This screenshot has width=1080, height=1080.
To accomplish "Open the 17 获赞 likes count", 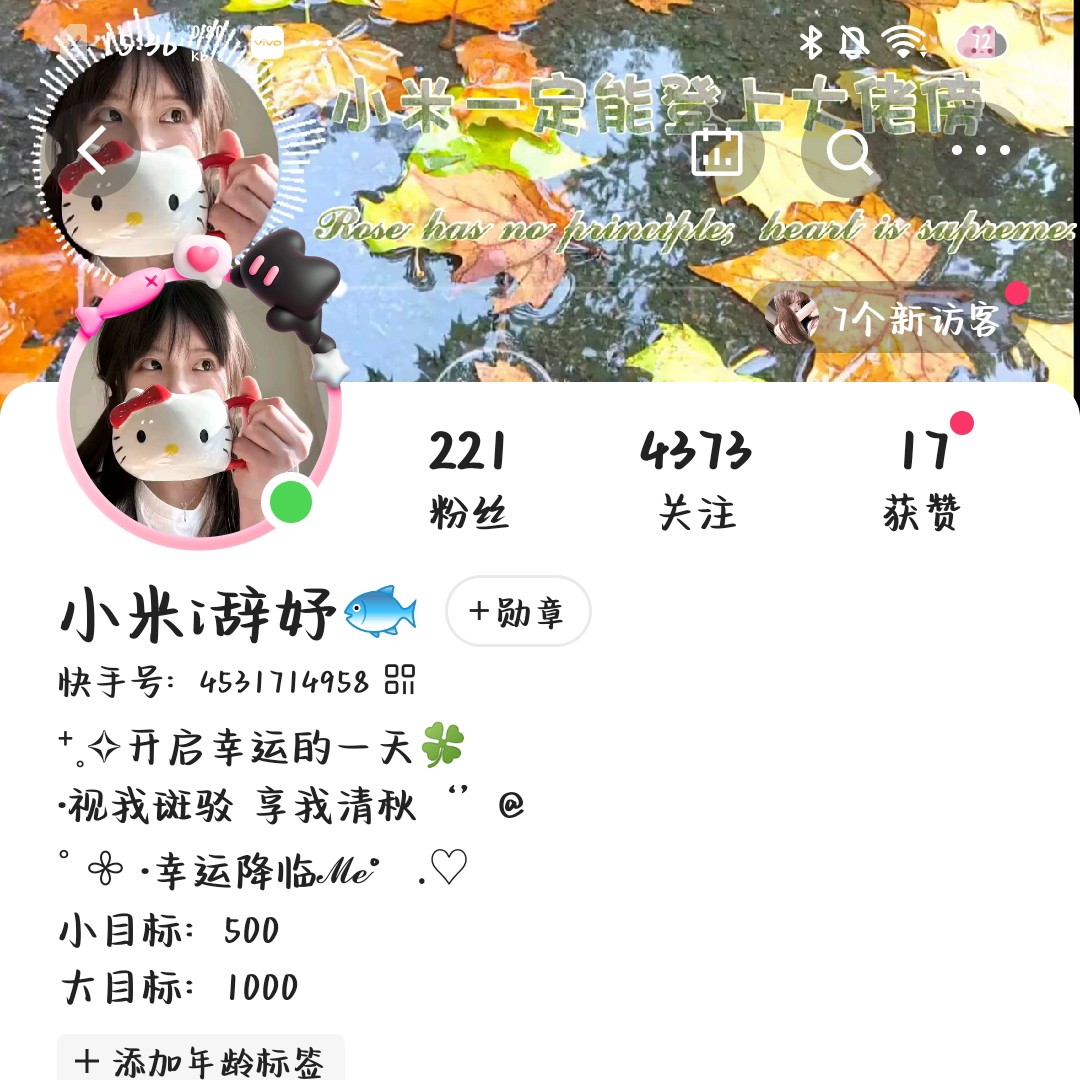I will (922, 480).
